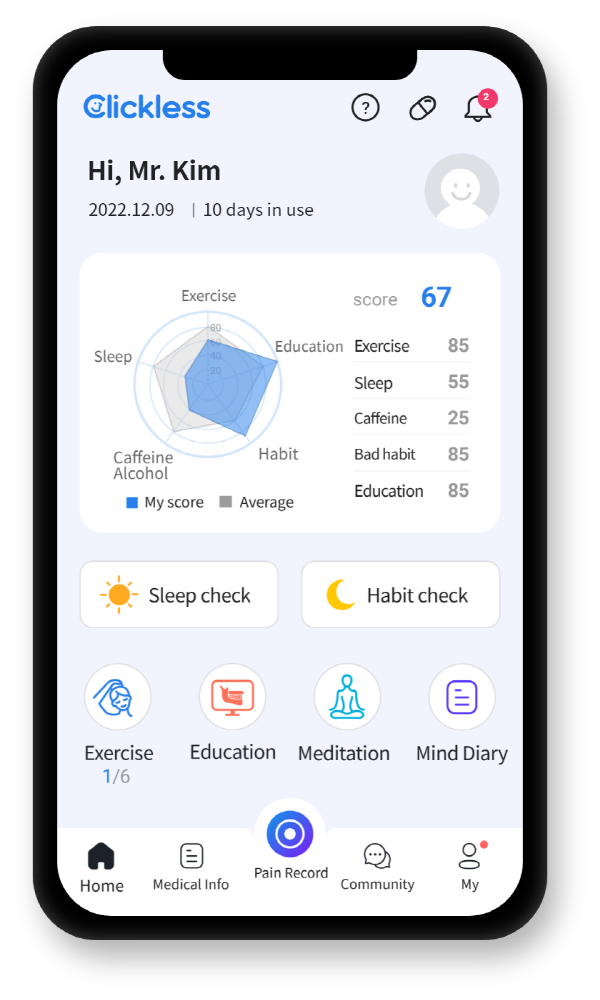Switch to the Medical Info tab
This screenshot has width=600, height=1000.
(x=191, y=867)
